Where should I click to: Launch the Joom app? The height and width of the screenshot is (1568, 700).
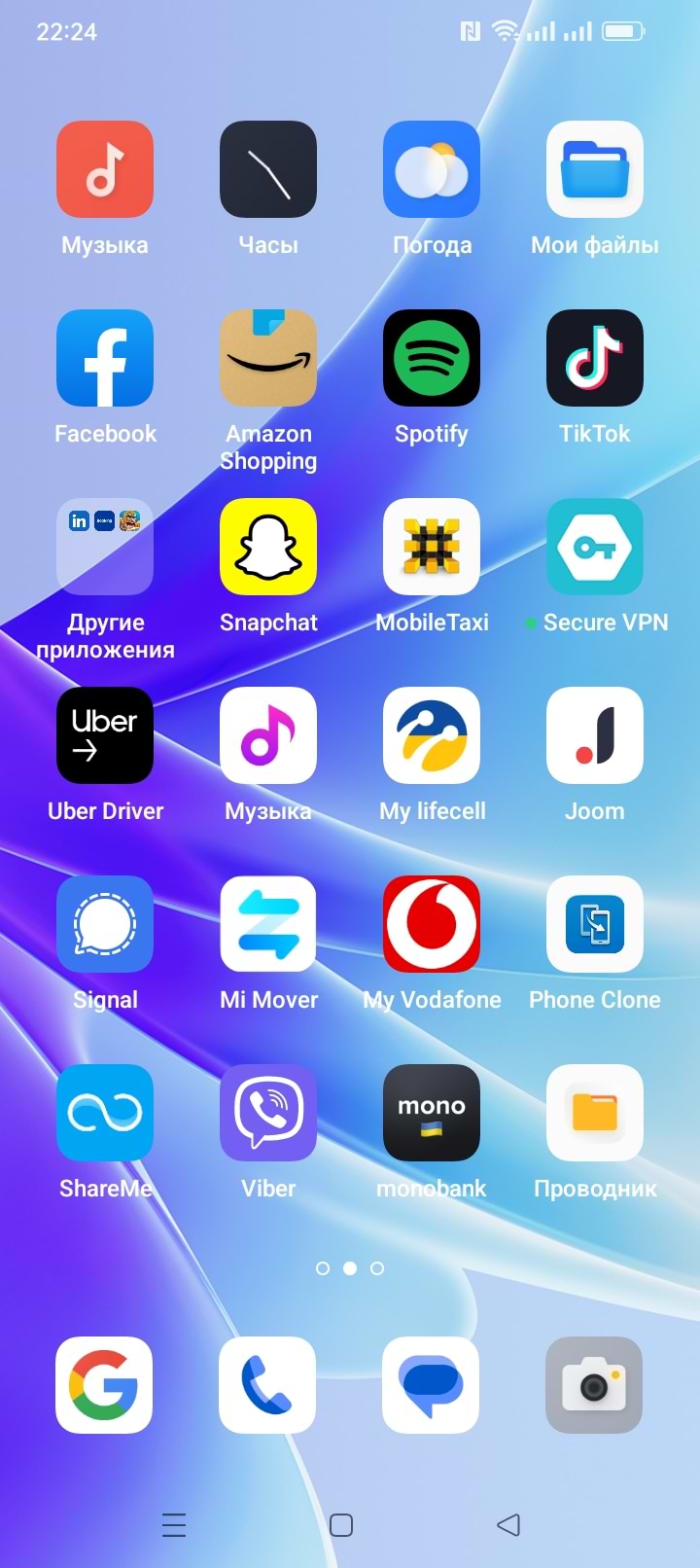(x=595, y=735)
